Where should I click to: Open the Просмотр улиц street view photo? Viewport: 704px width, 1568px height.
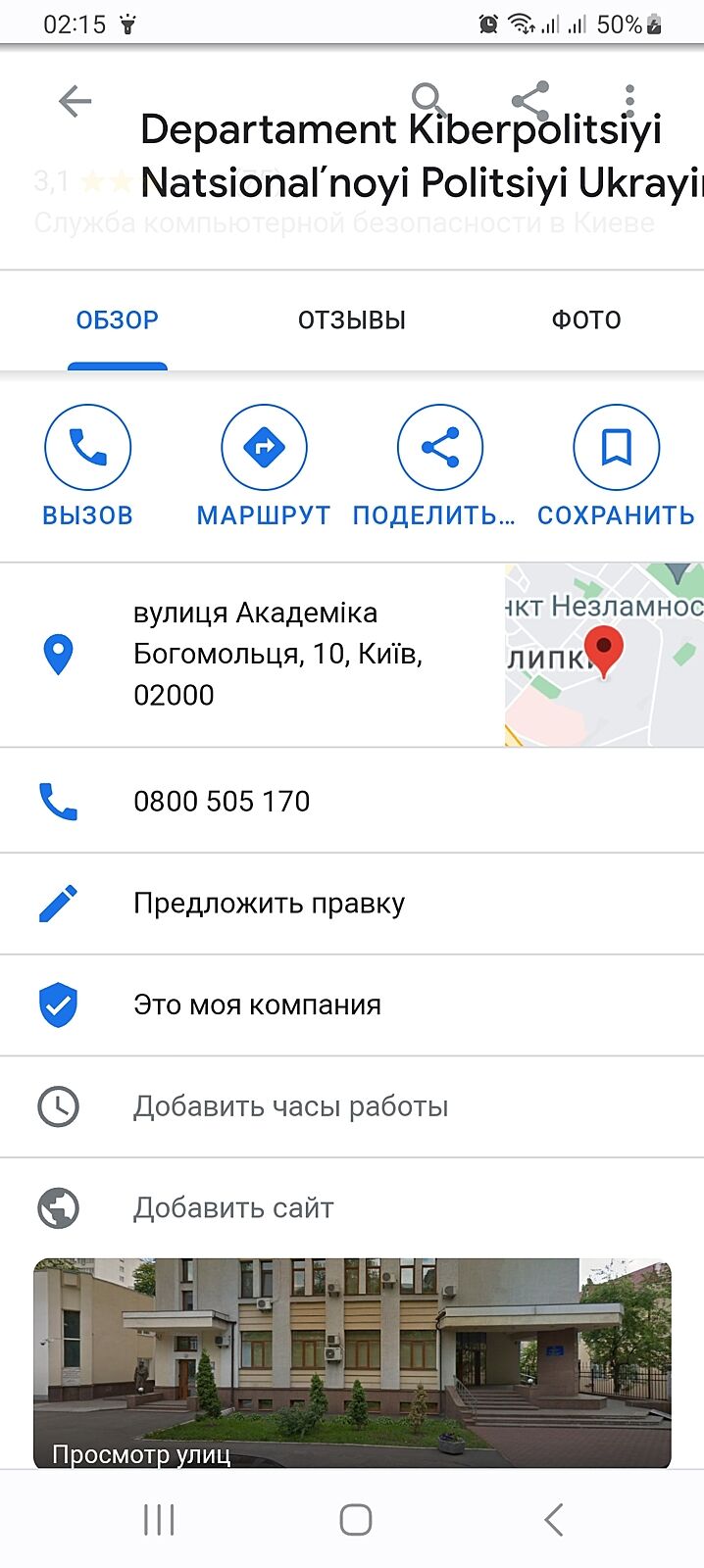pos(352,1362)
